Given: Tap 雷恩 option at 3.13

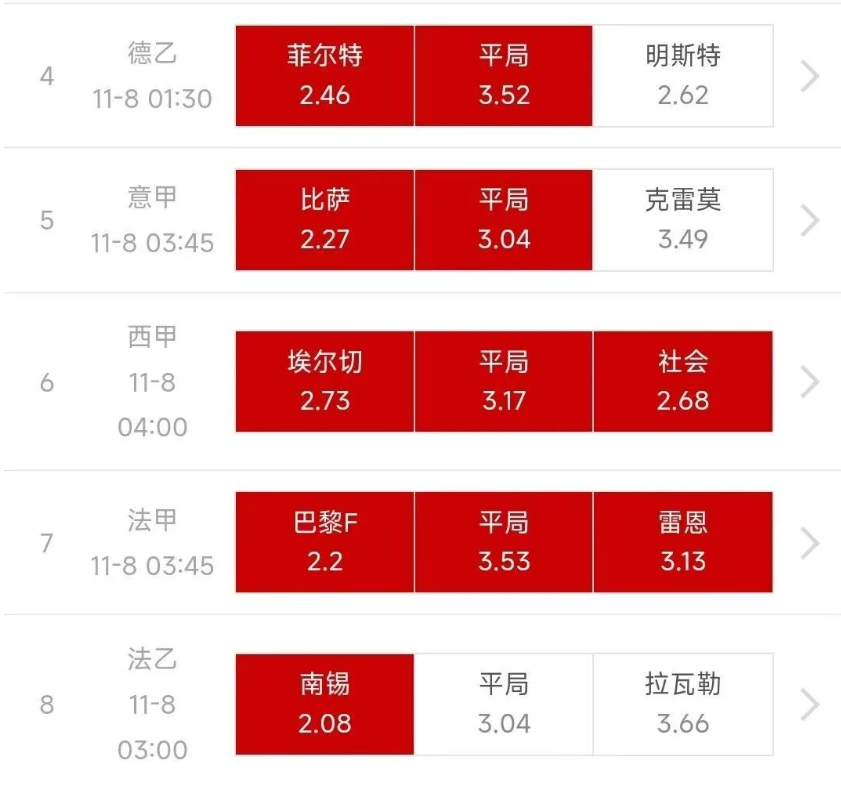Looking at the screenshot, I should pyautogui.click(x=683, y=543).
